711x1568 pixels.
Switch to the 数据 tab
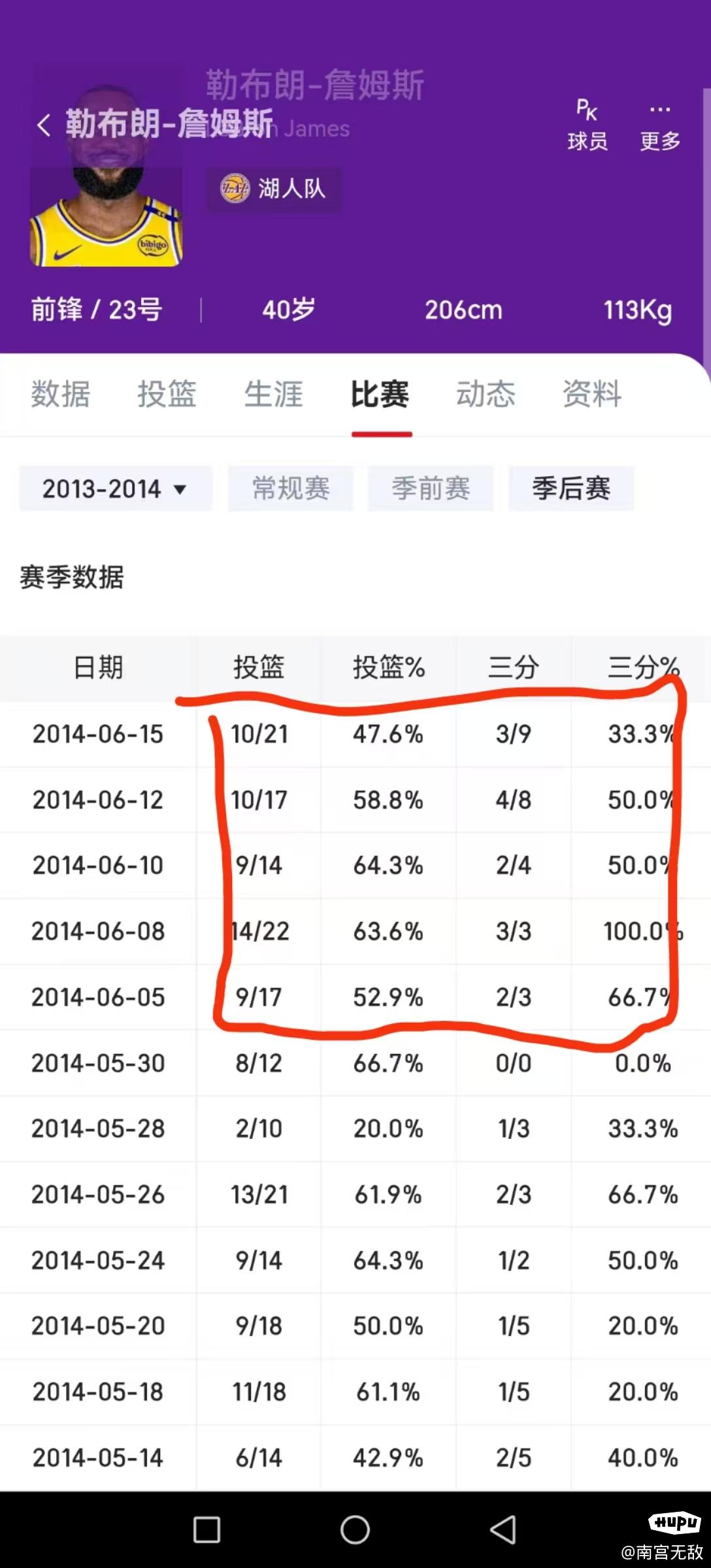[x=61, y=394]
